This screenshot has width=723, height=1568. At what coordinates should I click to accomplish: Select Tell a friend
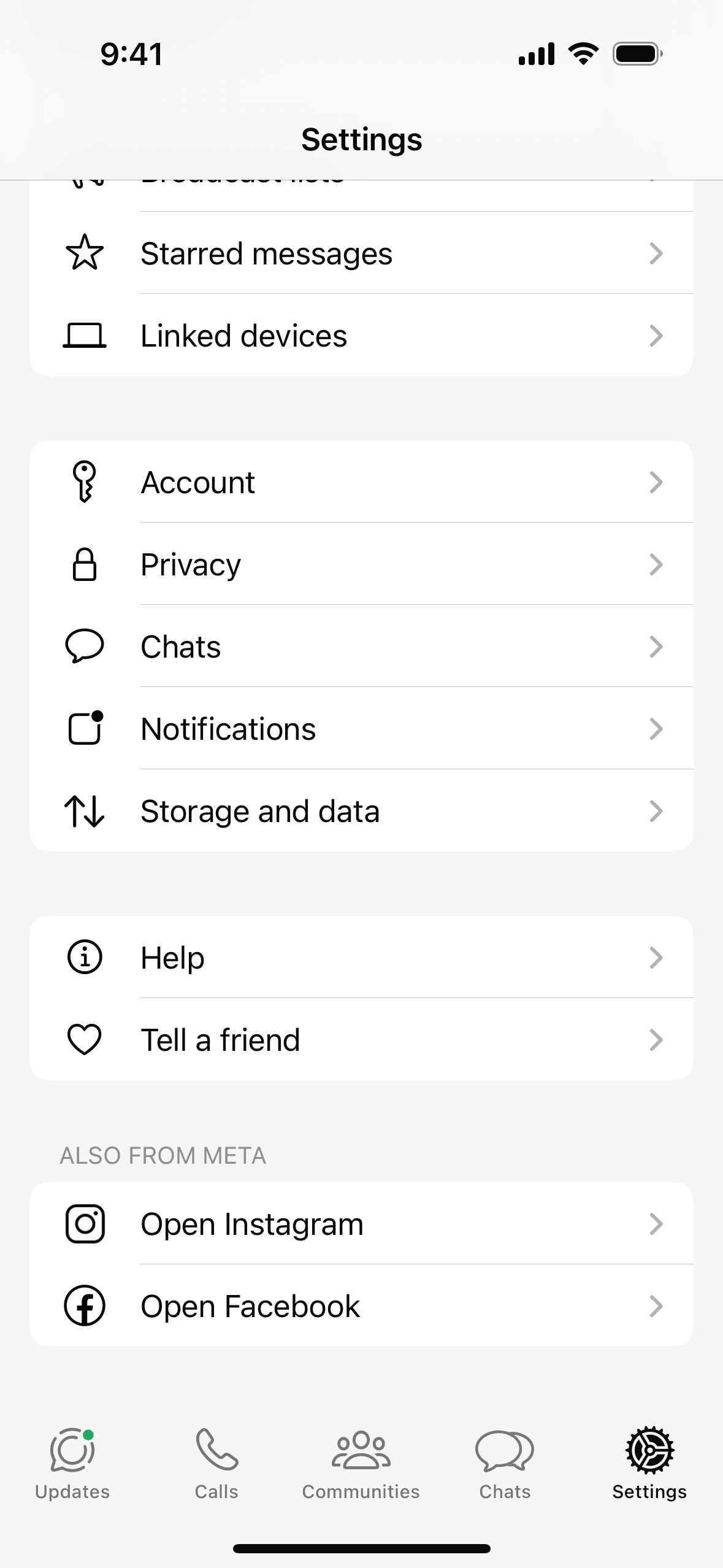coord(361,1040)
